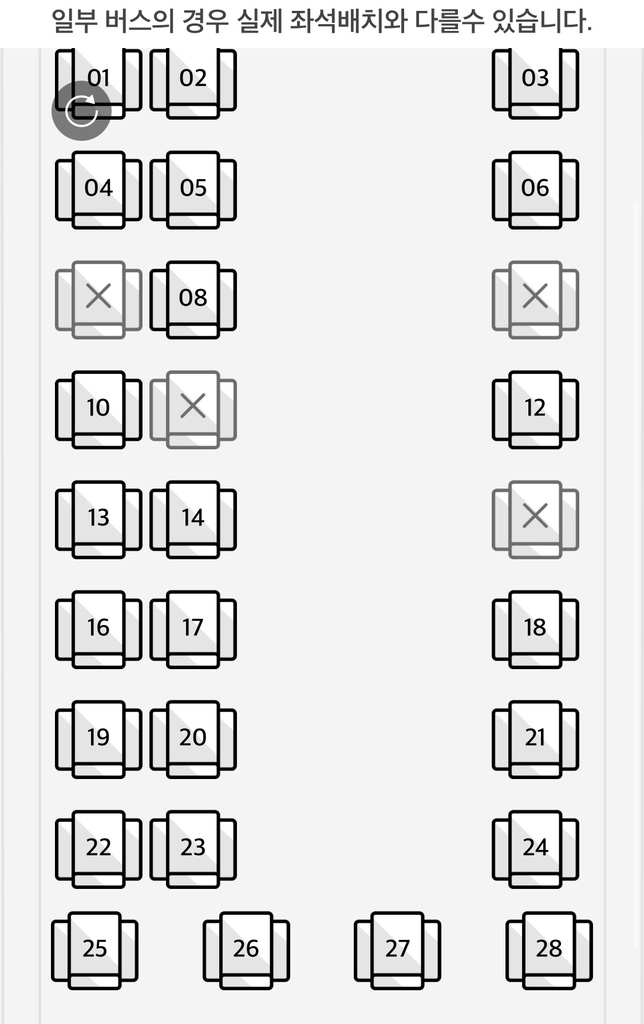Select seat 16

pyautogui.click(x=98, y=629)
